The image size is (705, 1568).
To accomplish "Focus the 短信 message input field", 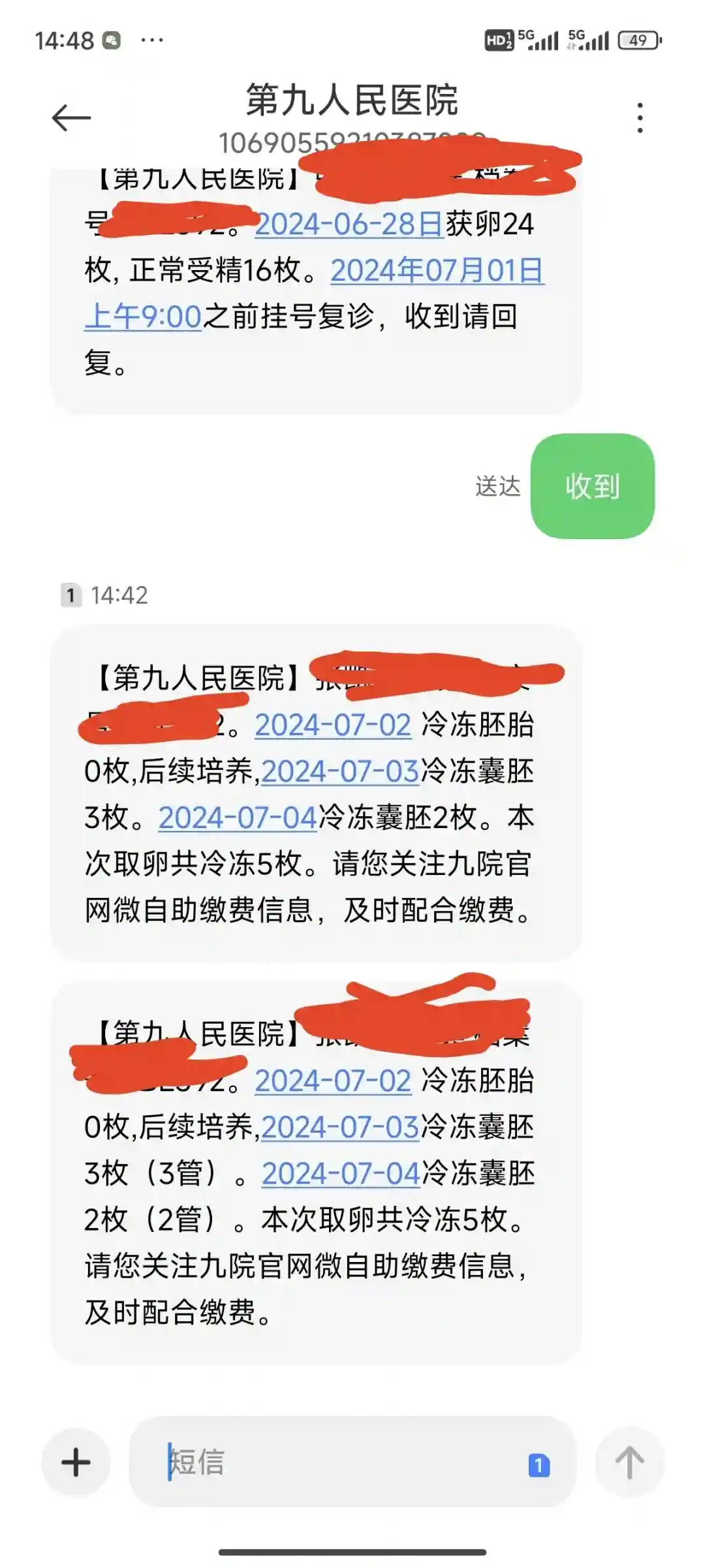I will (339, 1462).
